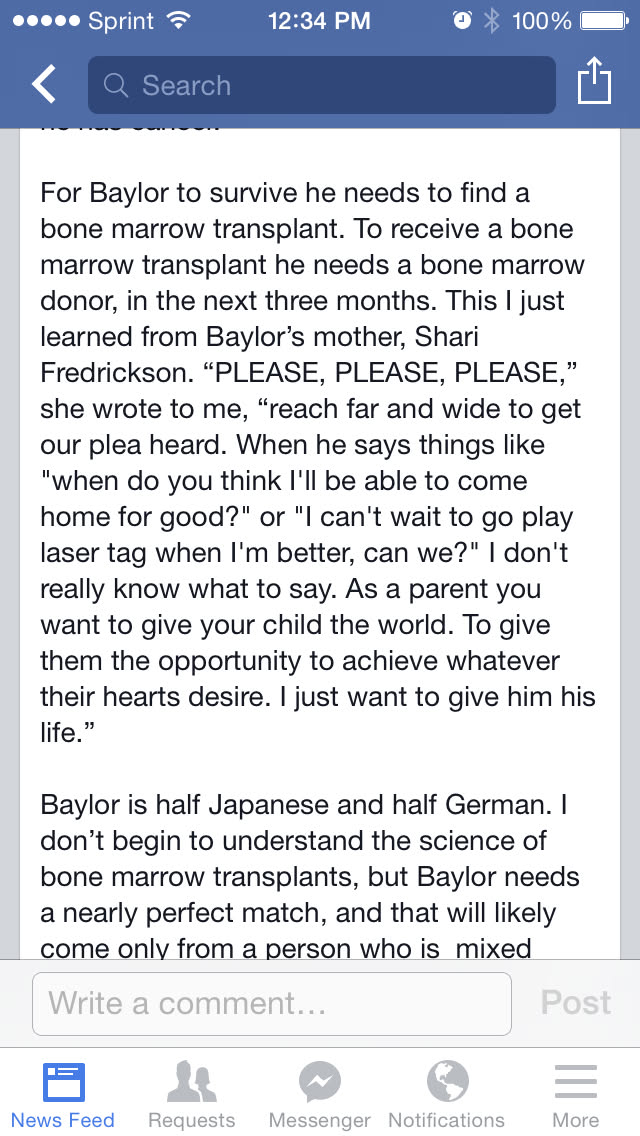This screenshot has height=1136, width=640.
Task: Select the More tab
Action: (x=576, y=1094)
